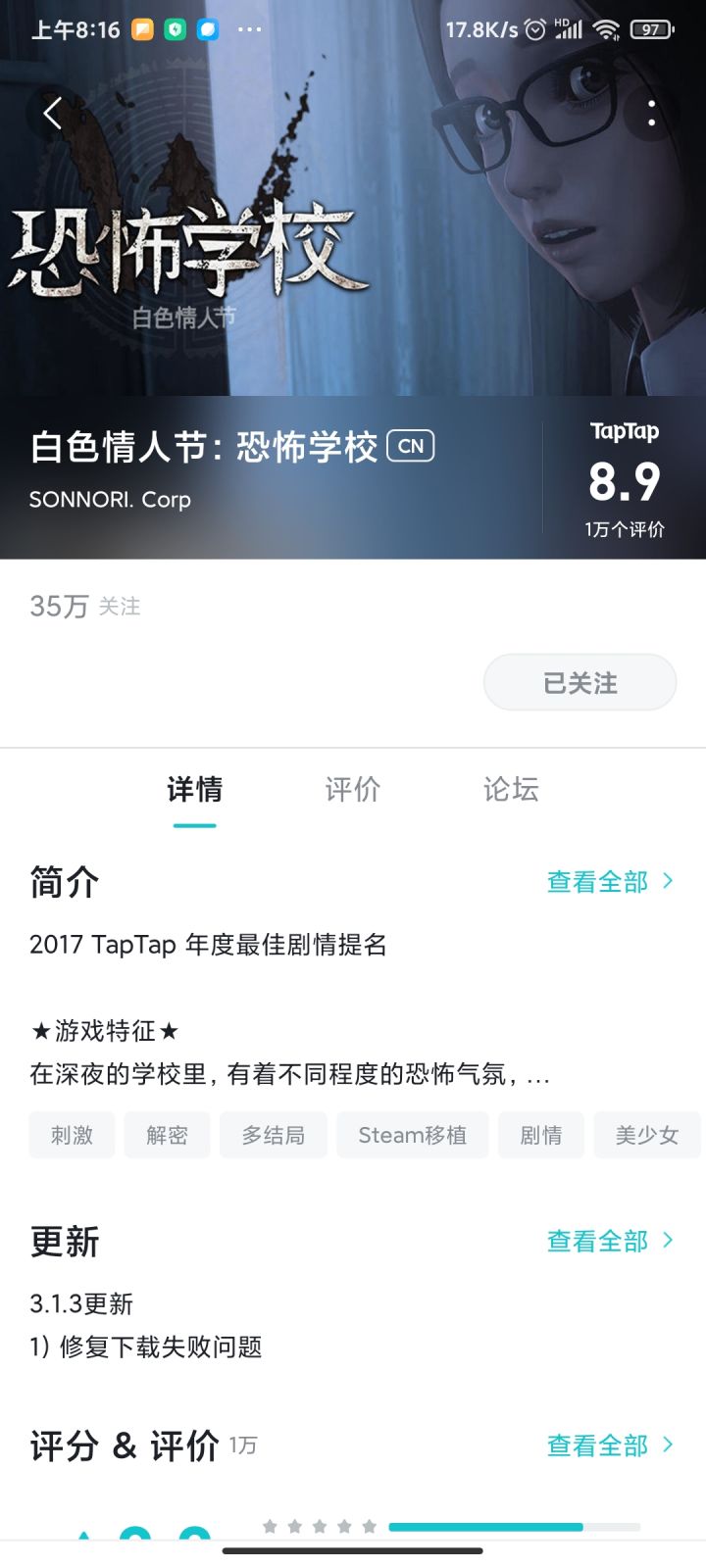Switch to the 论坛 tab
This screenshot has width=706, height=1568.
509,790
